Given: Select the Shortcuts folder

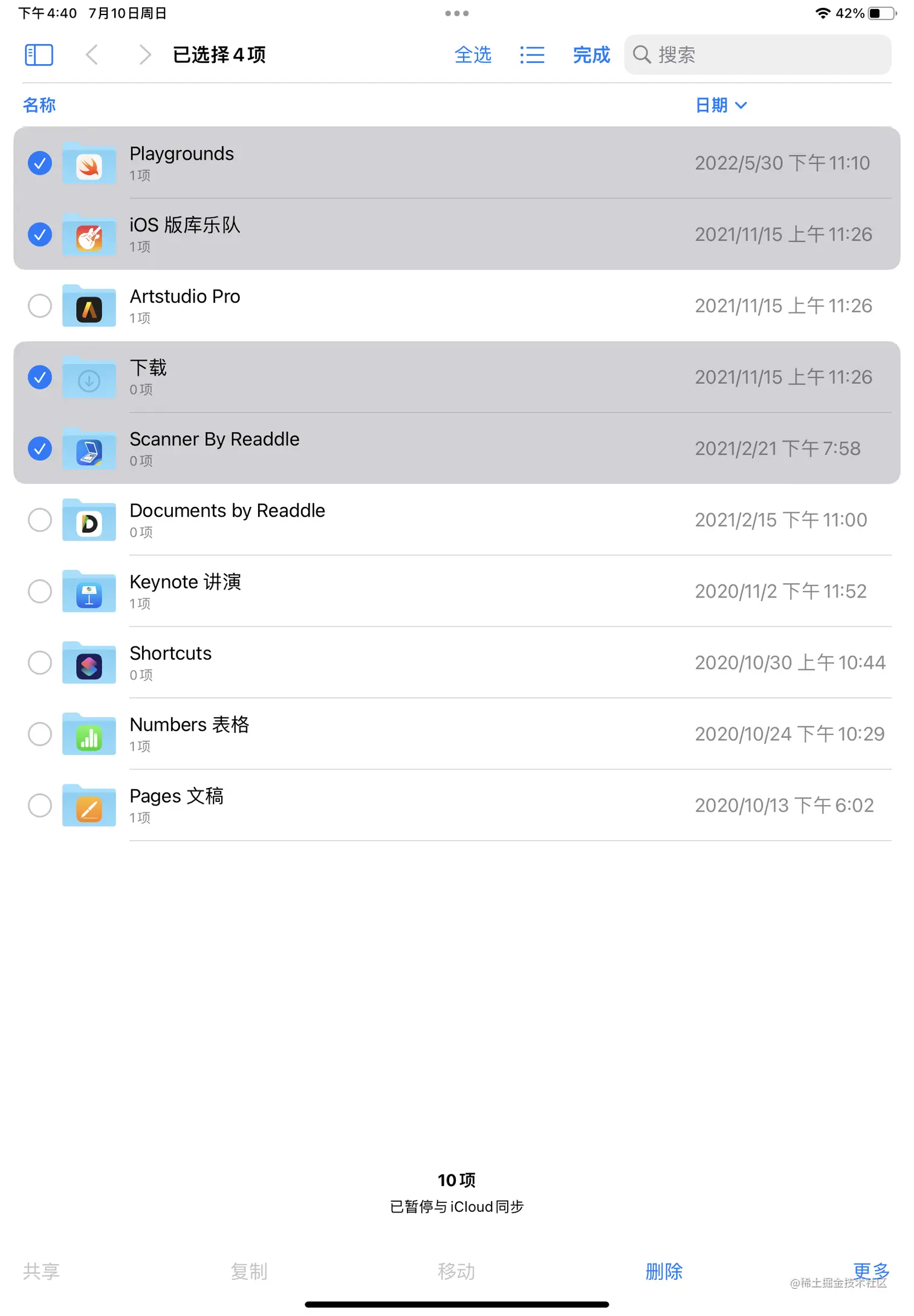Looking at the screenshot, I should click(x=40, y=663).
